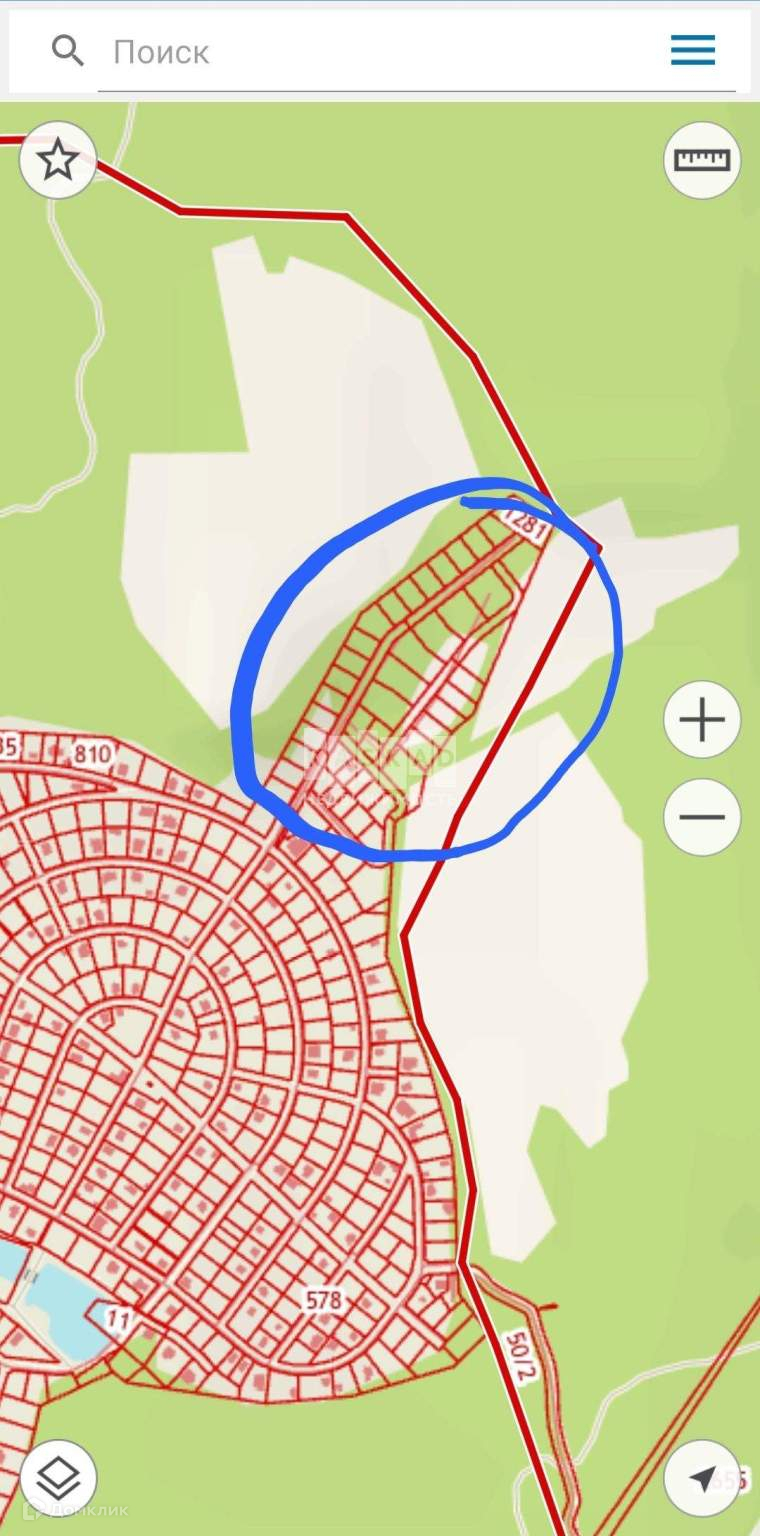Activate the ruler measurement tool
Screen dimensions: 760x1536
tap(702, 160)
